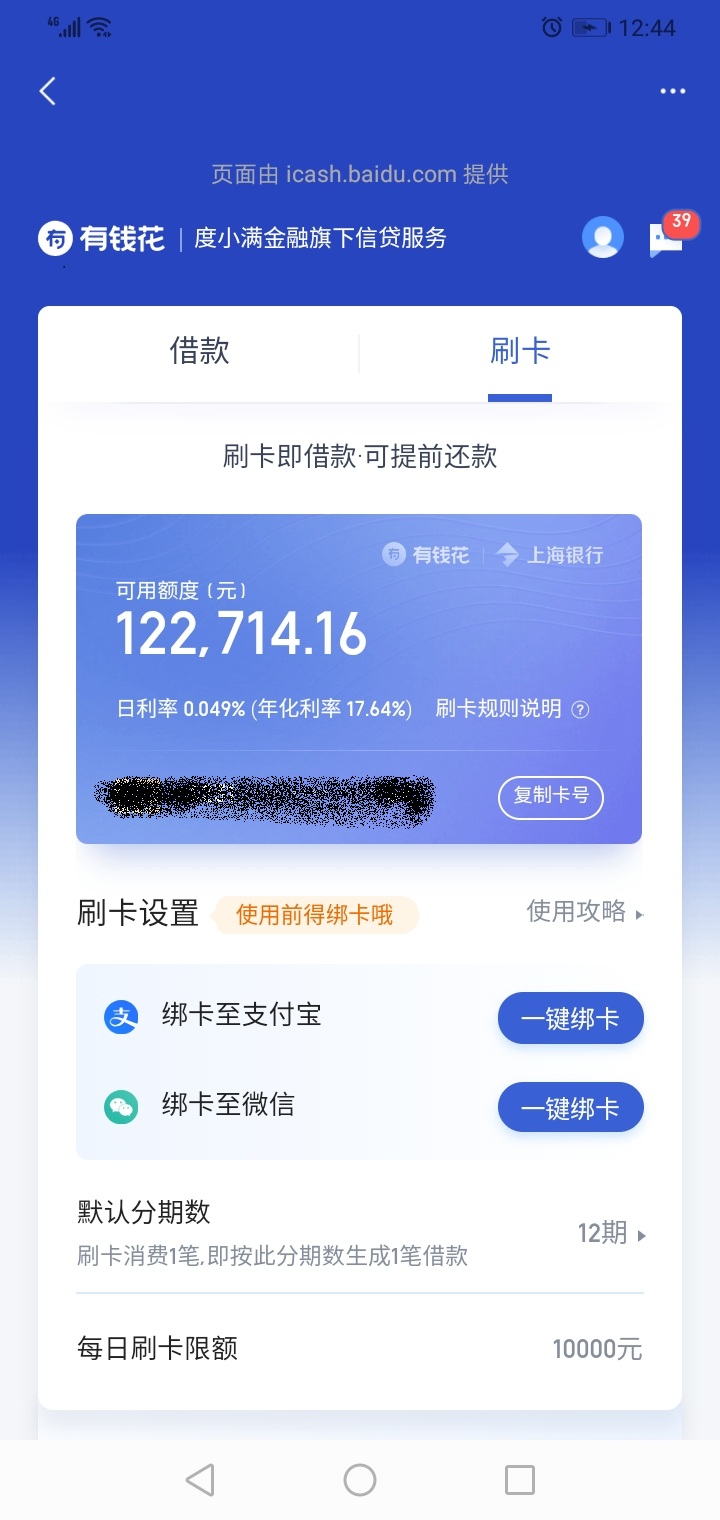Tap the back arrow at top left
The width and height of the screenshot is (720, 1520).
(x=46, y=90)
